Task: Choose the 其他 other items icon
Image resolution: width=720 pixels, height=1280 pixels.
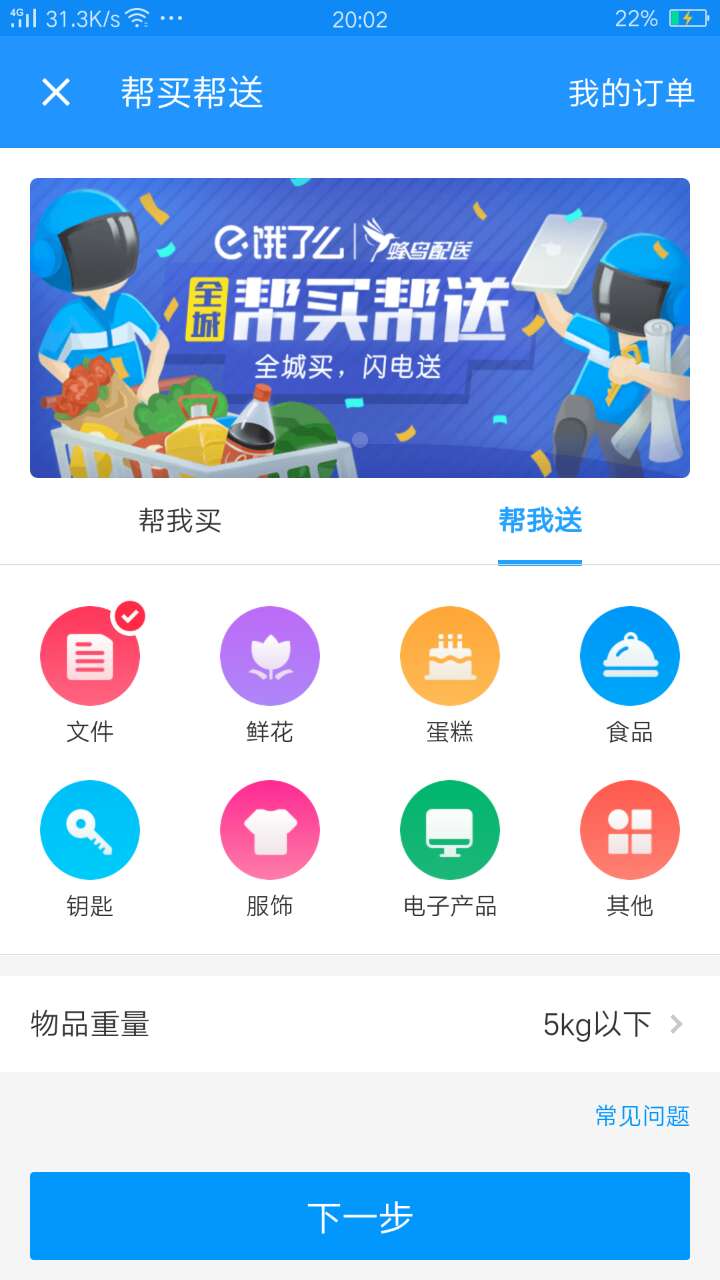Action: coord(630,830)
